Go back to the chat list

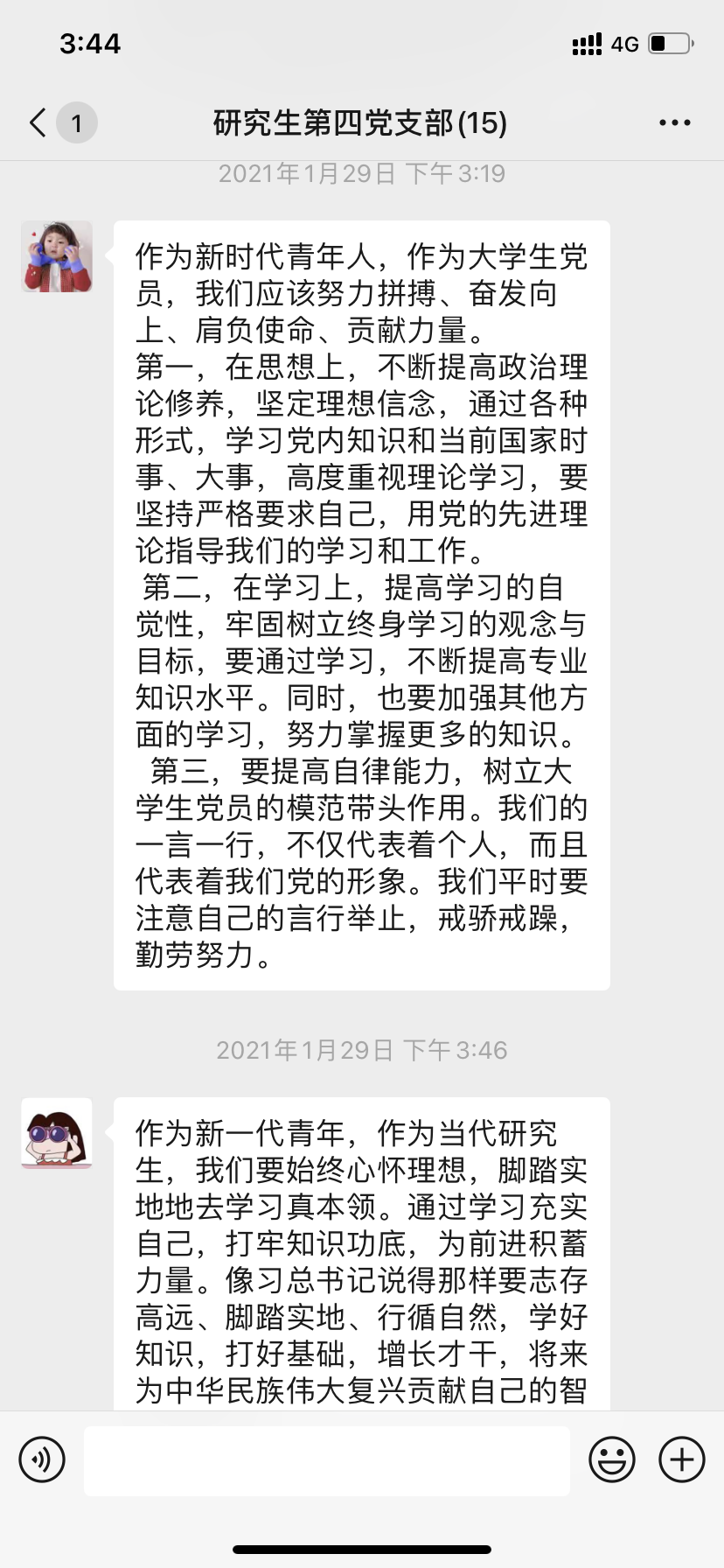click(38, 123)
